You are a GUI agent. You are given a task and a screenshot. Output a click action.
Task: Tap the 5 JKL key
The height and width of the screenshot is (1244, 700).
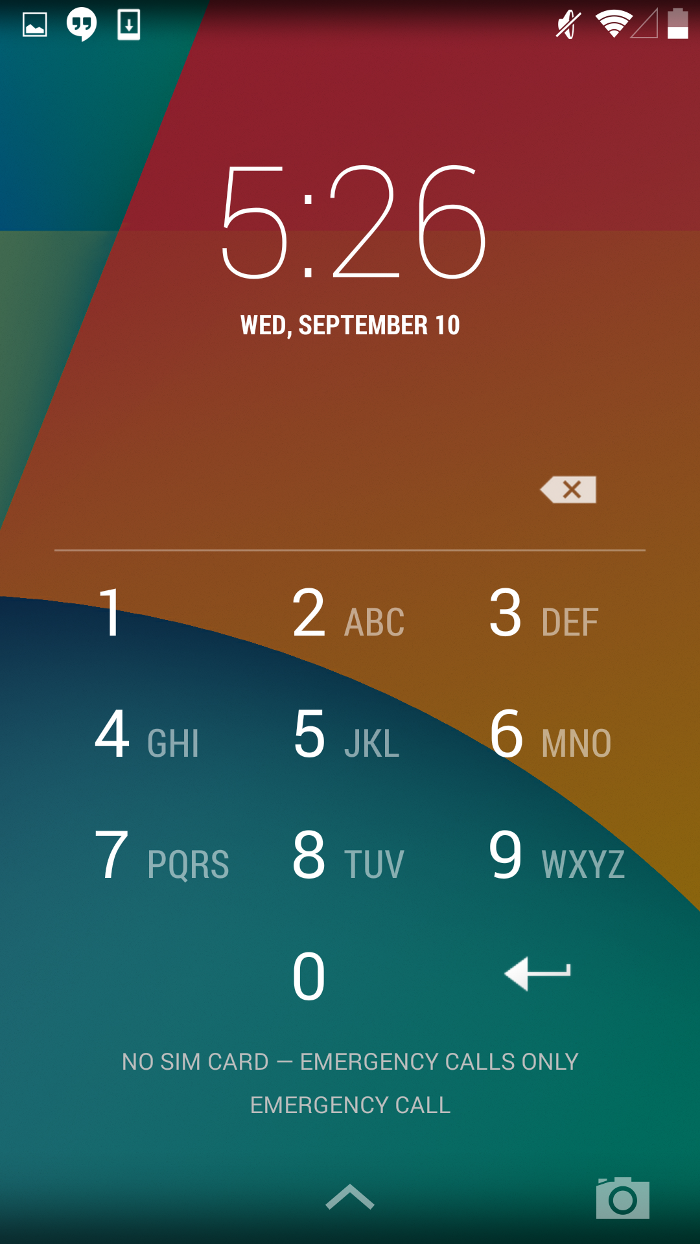point(346,736)
